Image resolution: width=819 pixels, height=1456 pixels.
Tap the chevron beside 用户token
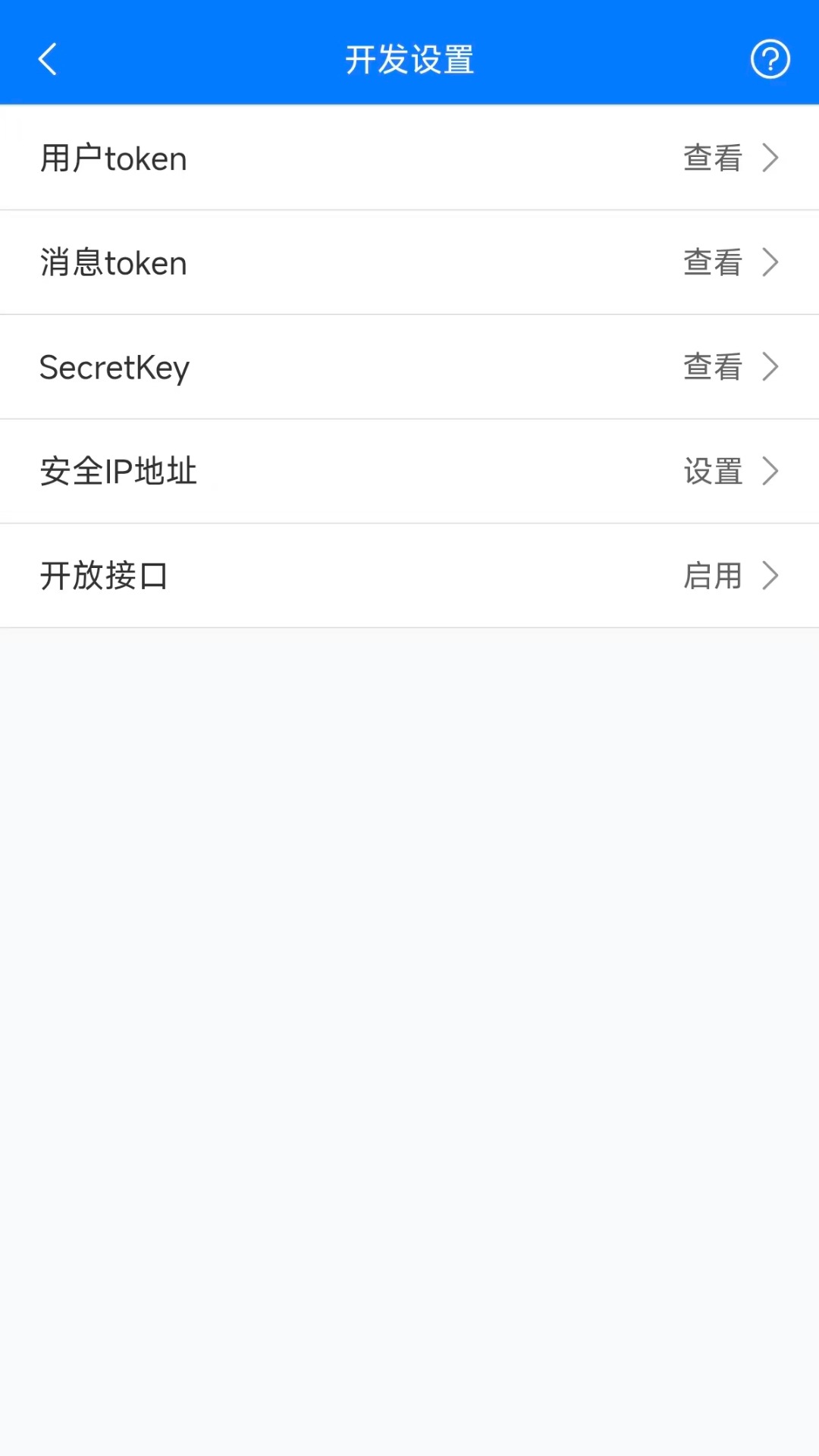pos(771,158)
